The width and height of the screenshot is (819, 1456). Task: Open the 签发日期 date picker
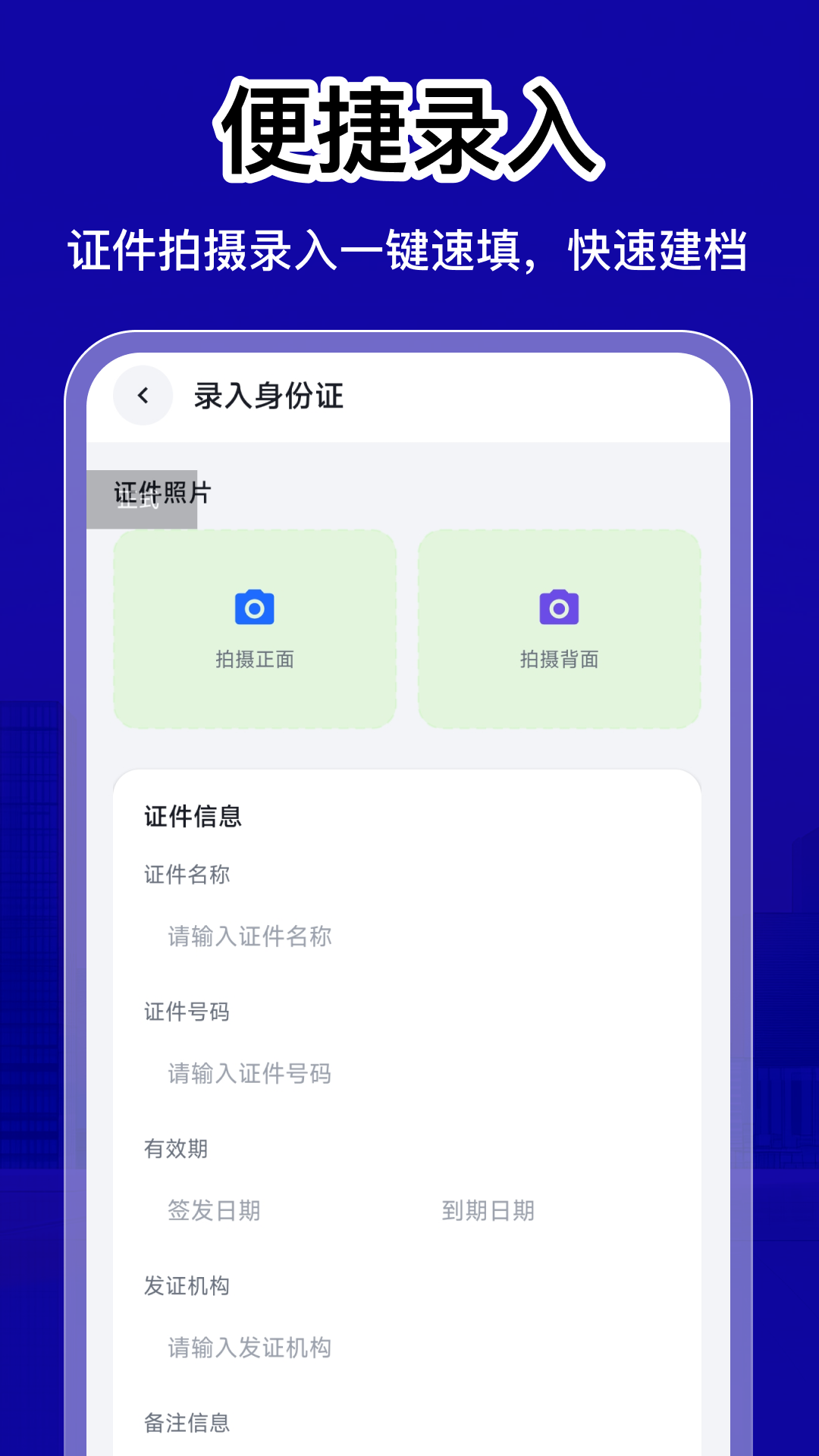click(215, 1211)
